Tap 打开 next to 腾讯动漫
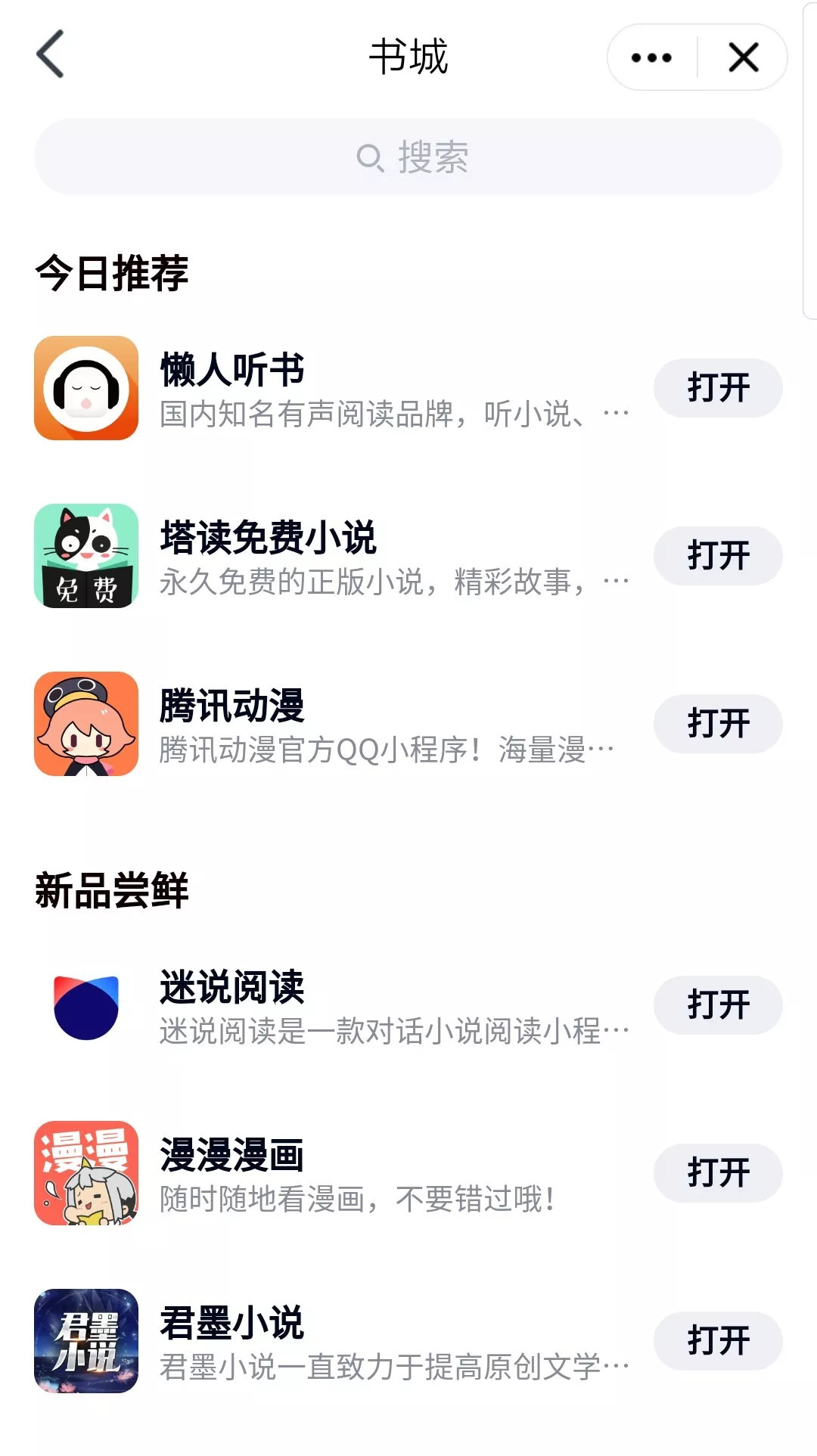Screen dimensions: 817x1456 point(717,724)
